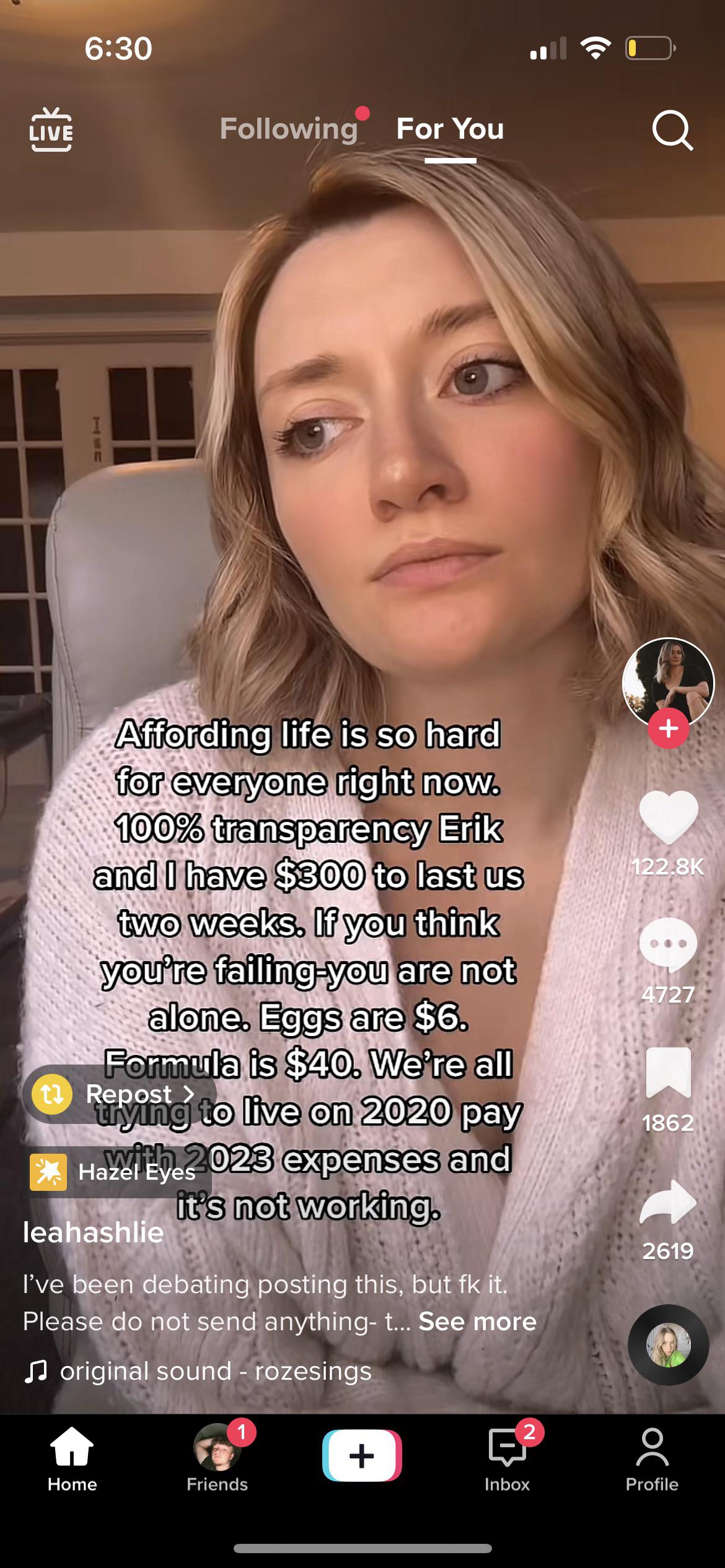Visit the leahashlie username
This screenshot has height=1568, width=725.
point(94,1232)
